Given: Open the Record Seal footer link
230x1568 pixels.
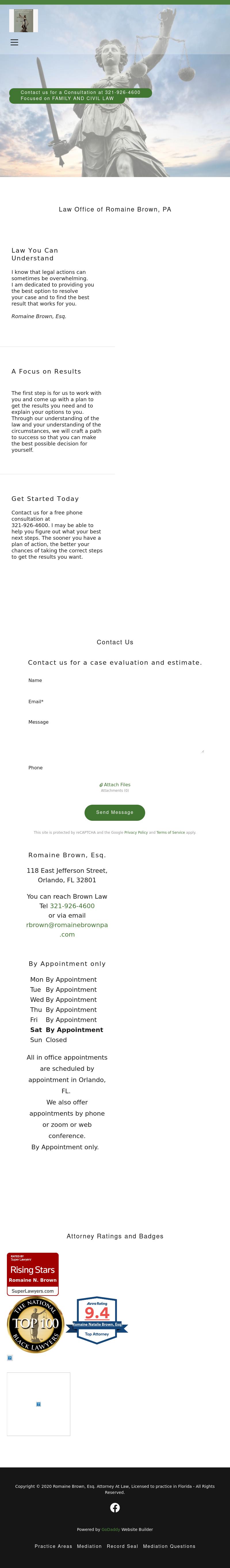Looking at the screenshot, I should coord(122,1546).
